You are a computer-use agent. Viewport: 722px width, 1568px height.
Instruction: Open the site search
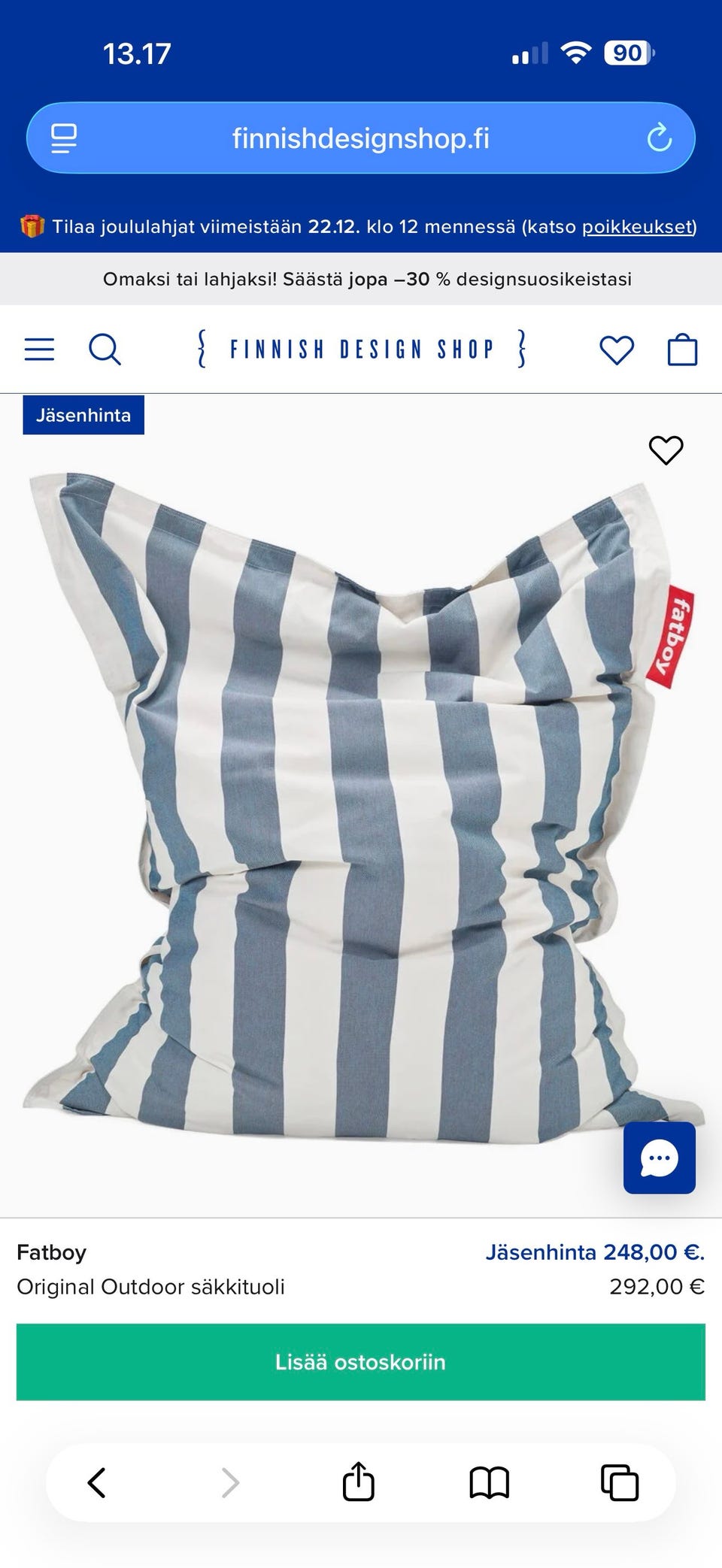[105, 350]
